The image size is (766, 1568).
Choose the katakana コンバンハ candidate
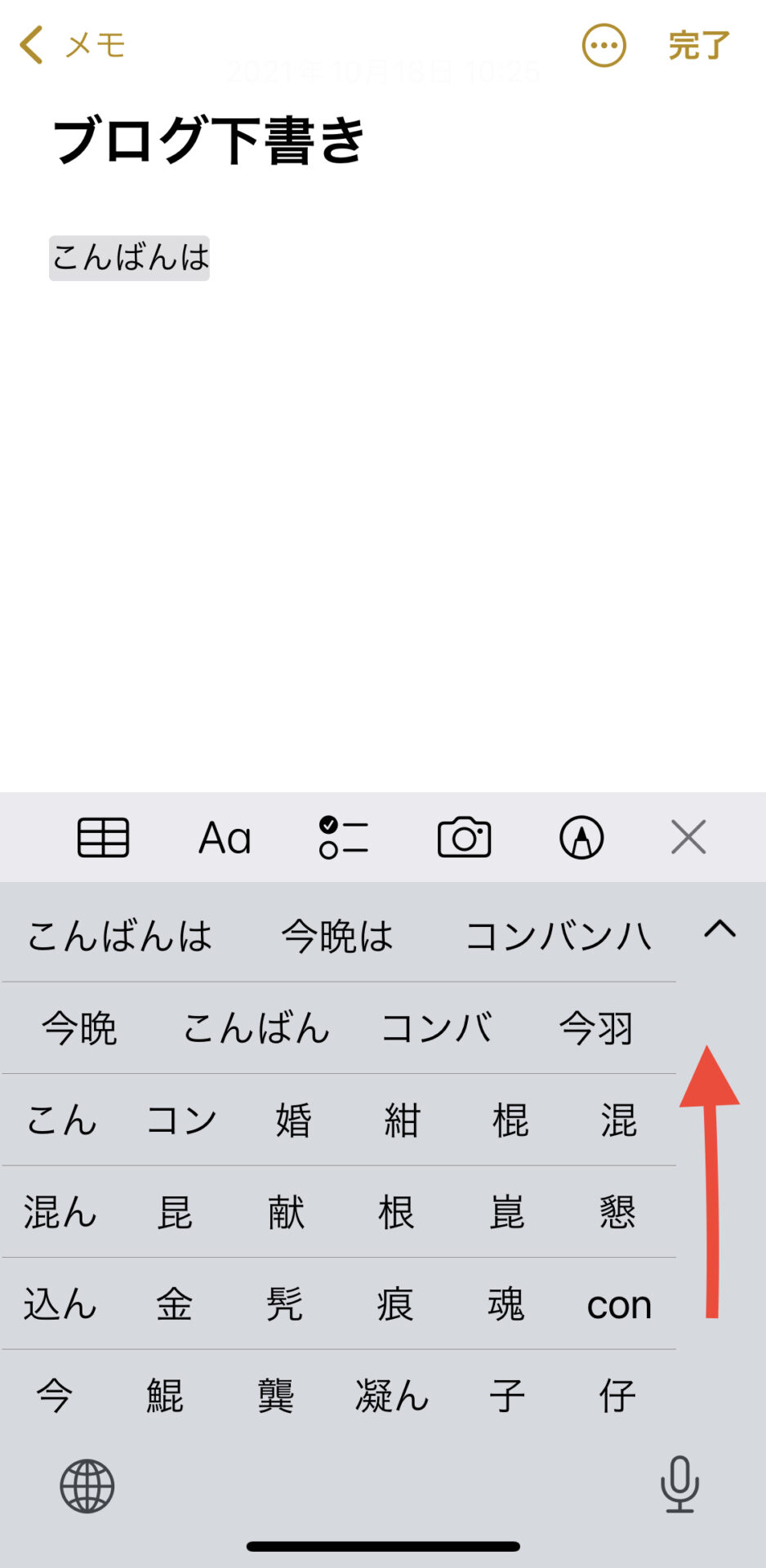(x=559, y=936)
